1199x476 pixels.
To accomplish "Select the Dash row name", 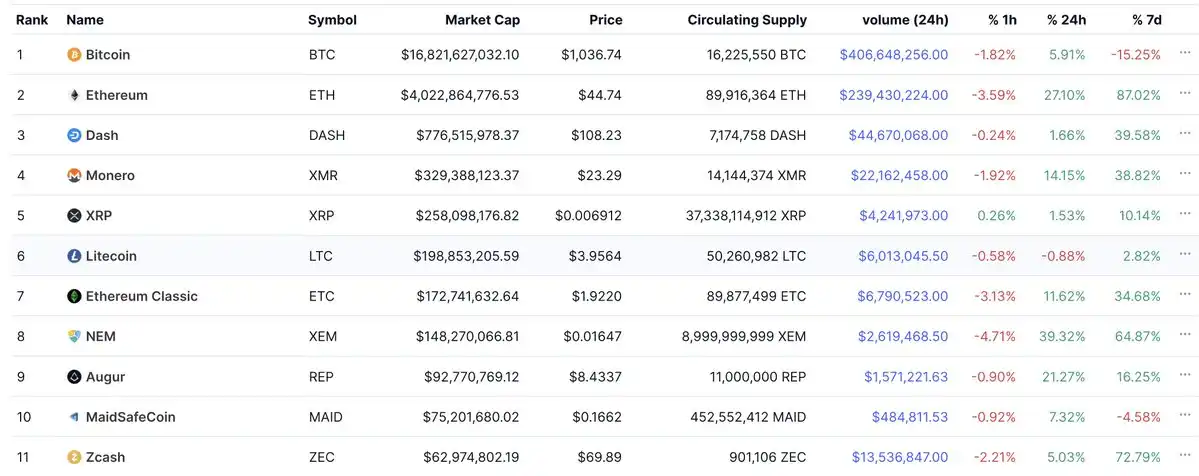I will coord(102,135).
